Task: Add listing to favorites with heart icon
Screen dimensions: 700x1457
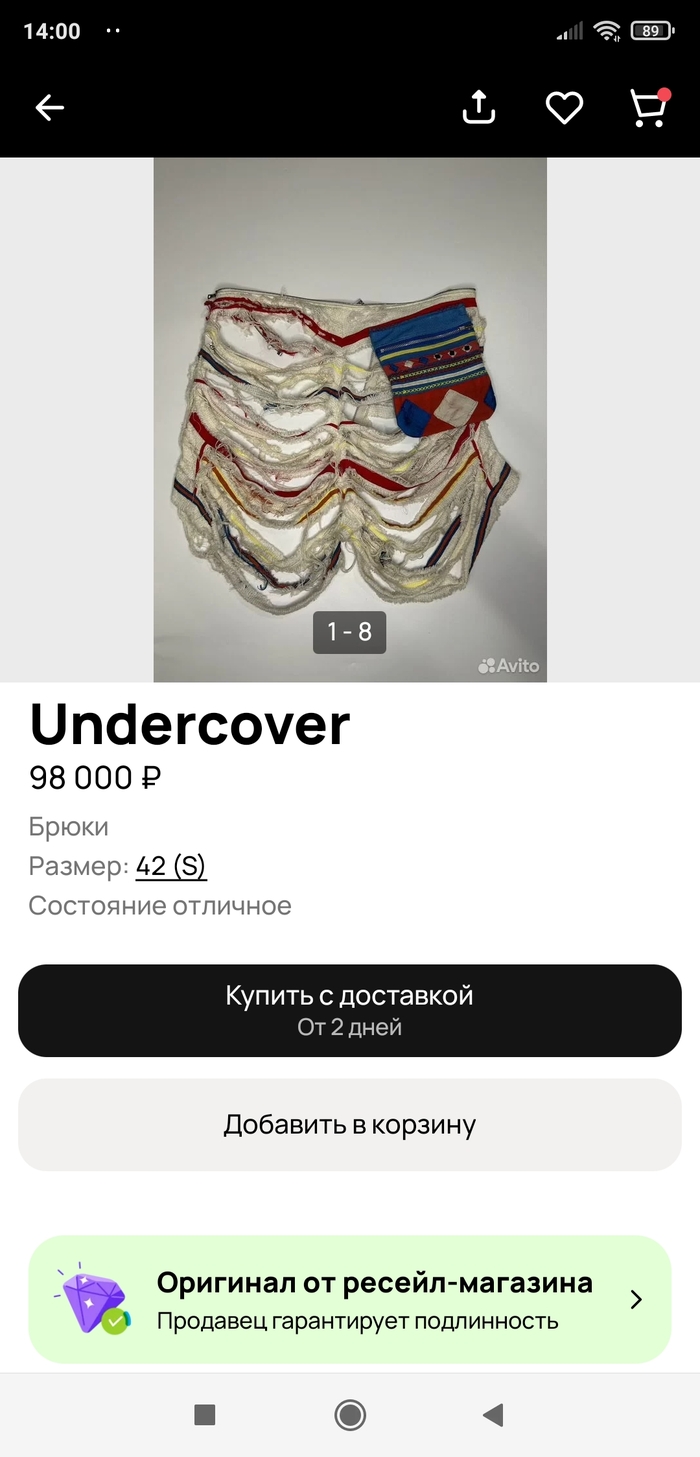Action: [564, 108]
